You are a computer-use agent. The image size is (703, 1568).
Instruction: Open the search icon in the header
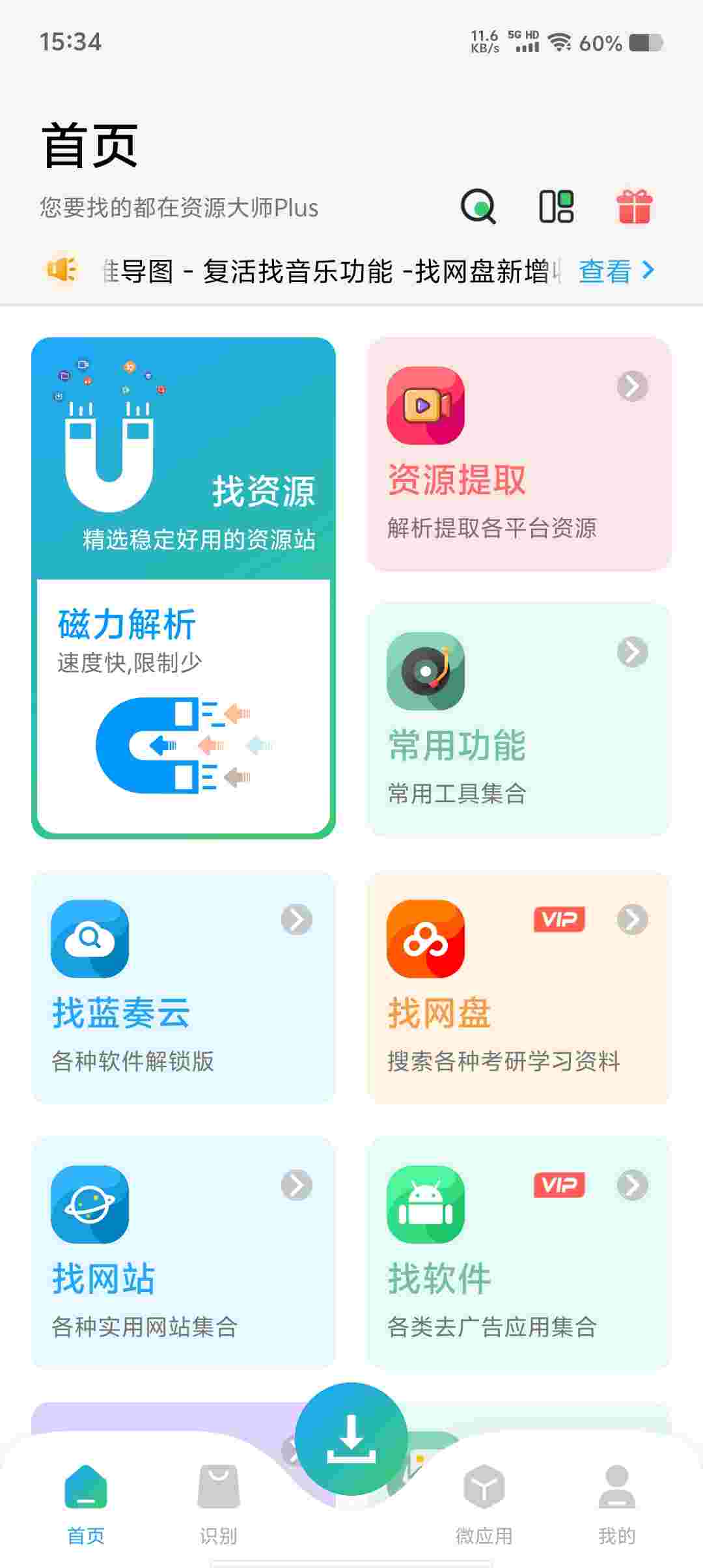point(478,207)
